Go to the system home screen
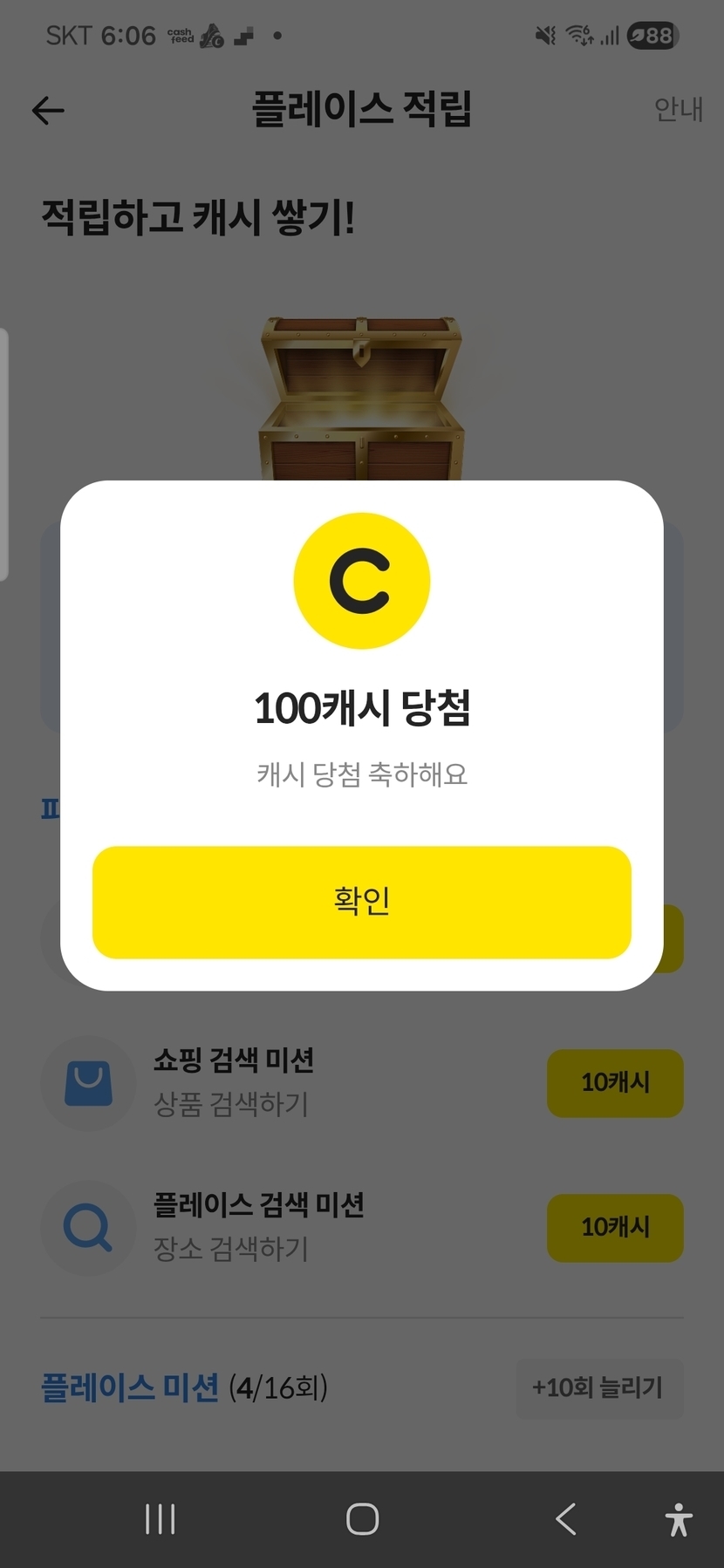The width and height of the screenshot is (724, 1568). click(x=362, y=1519)
